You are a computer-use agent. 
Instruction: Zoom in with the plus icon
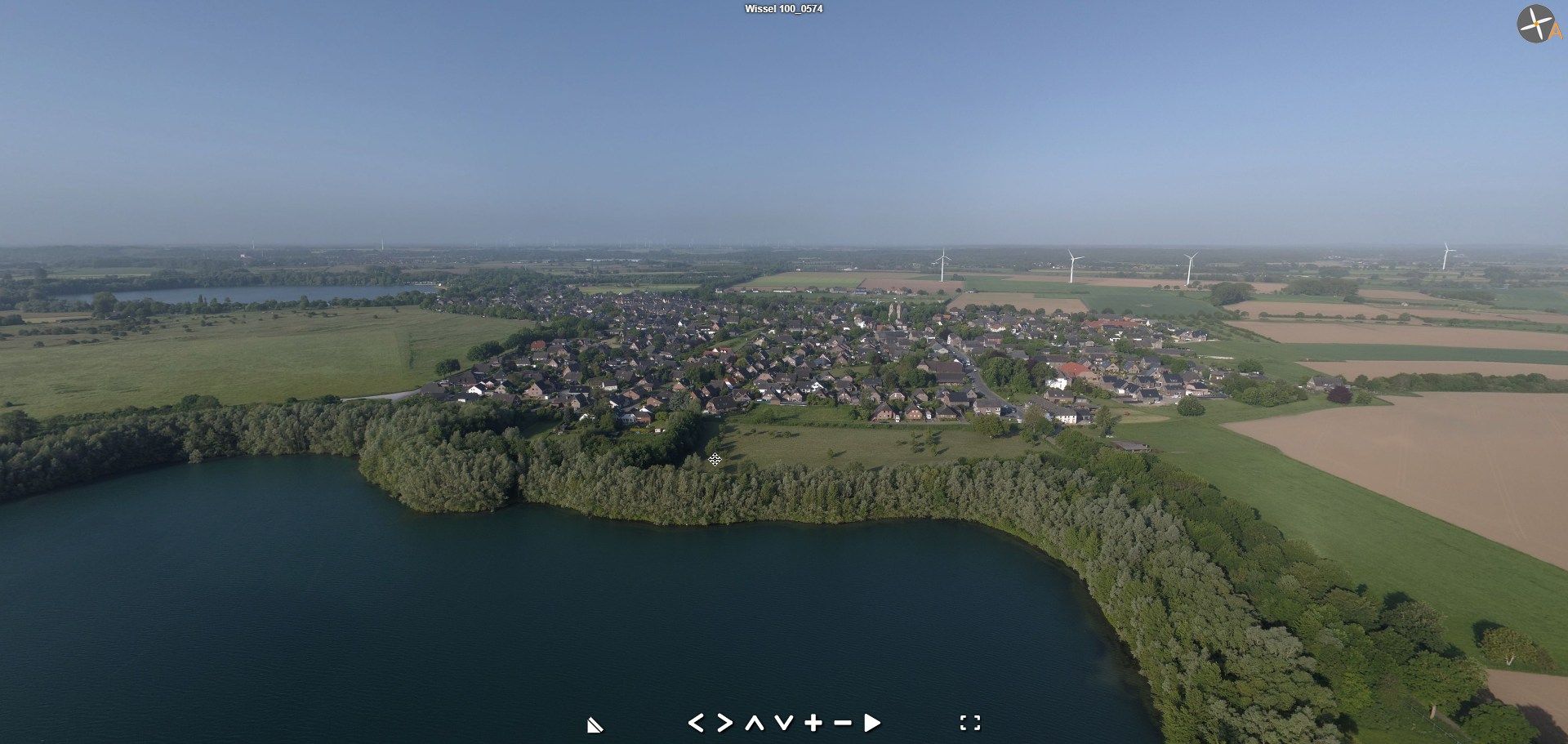pos(813,723)
